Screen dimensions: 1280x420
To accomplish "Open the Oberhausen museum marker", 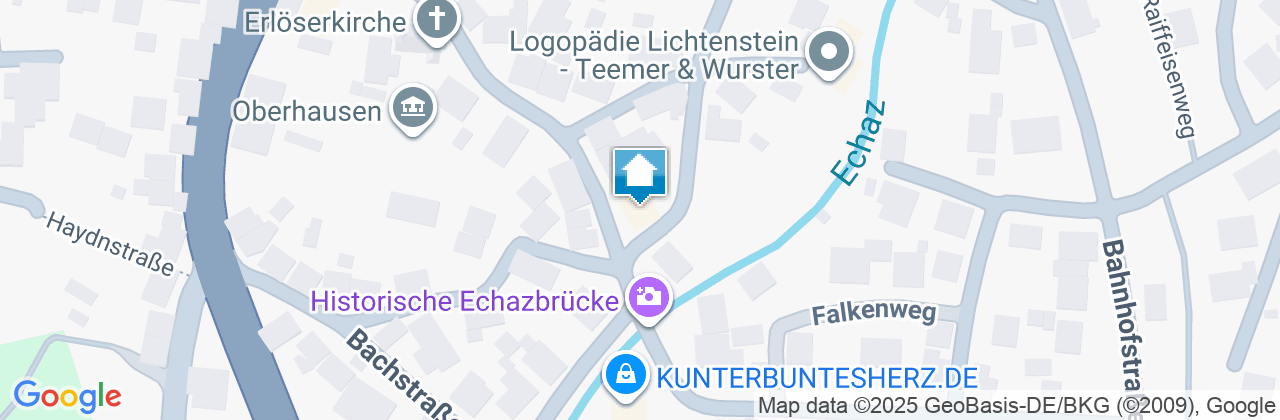I will pyautogui.click(x=411, y=107).
